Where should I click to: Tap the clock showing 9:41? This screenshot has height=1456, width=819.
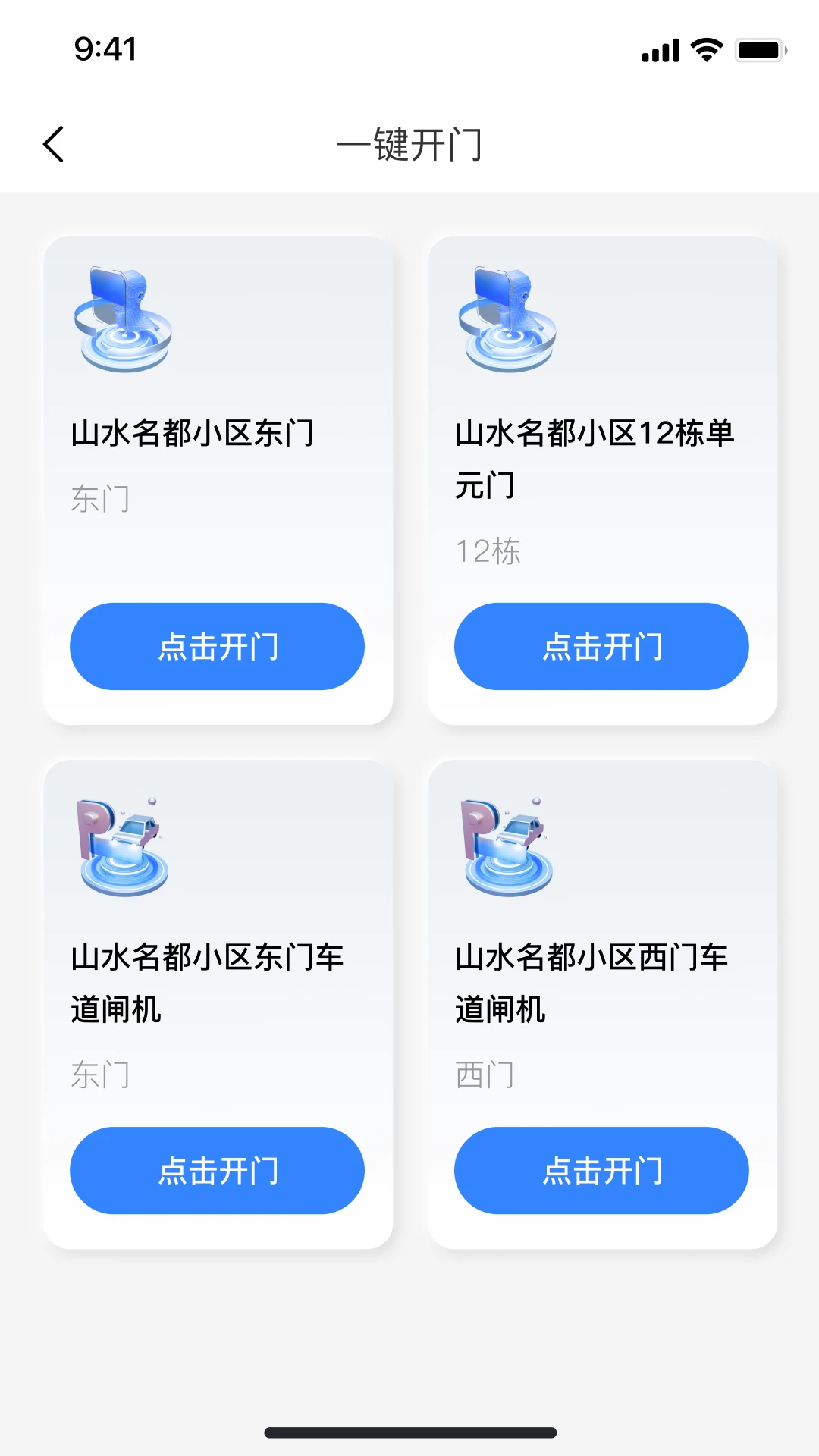pos(105,49)
